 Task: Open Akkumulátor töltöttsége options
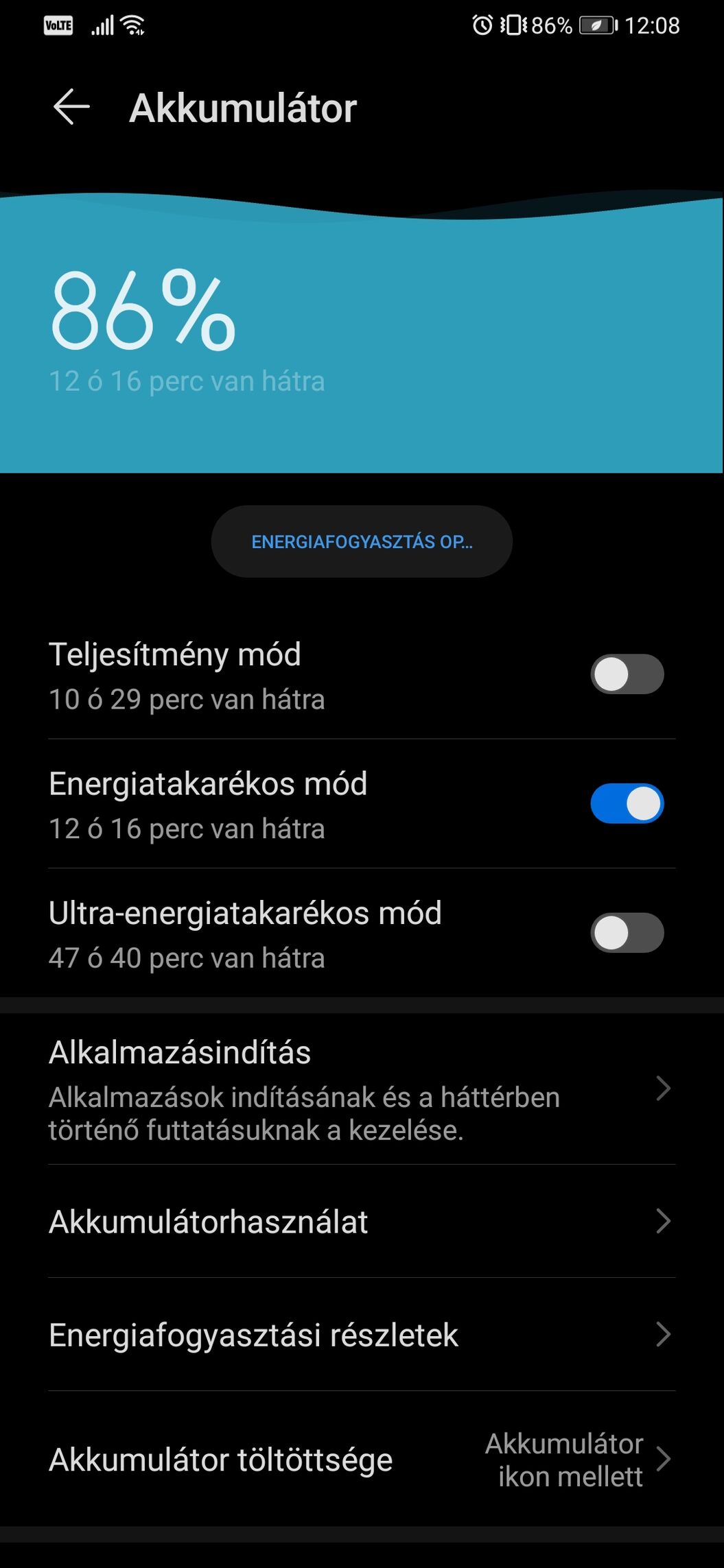[362, 1460]
